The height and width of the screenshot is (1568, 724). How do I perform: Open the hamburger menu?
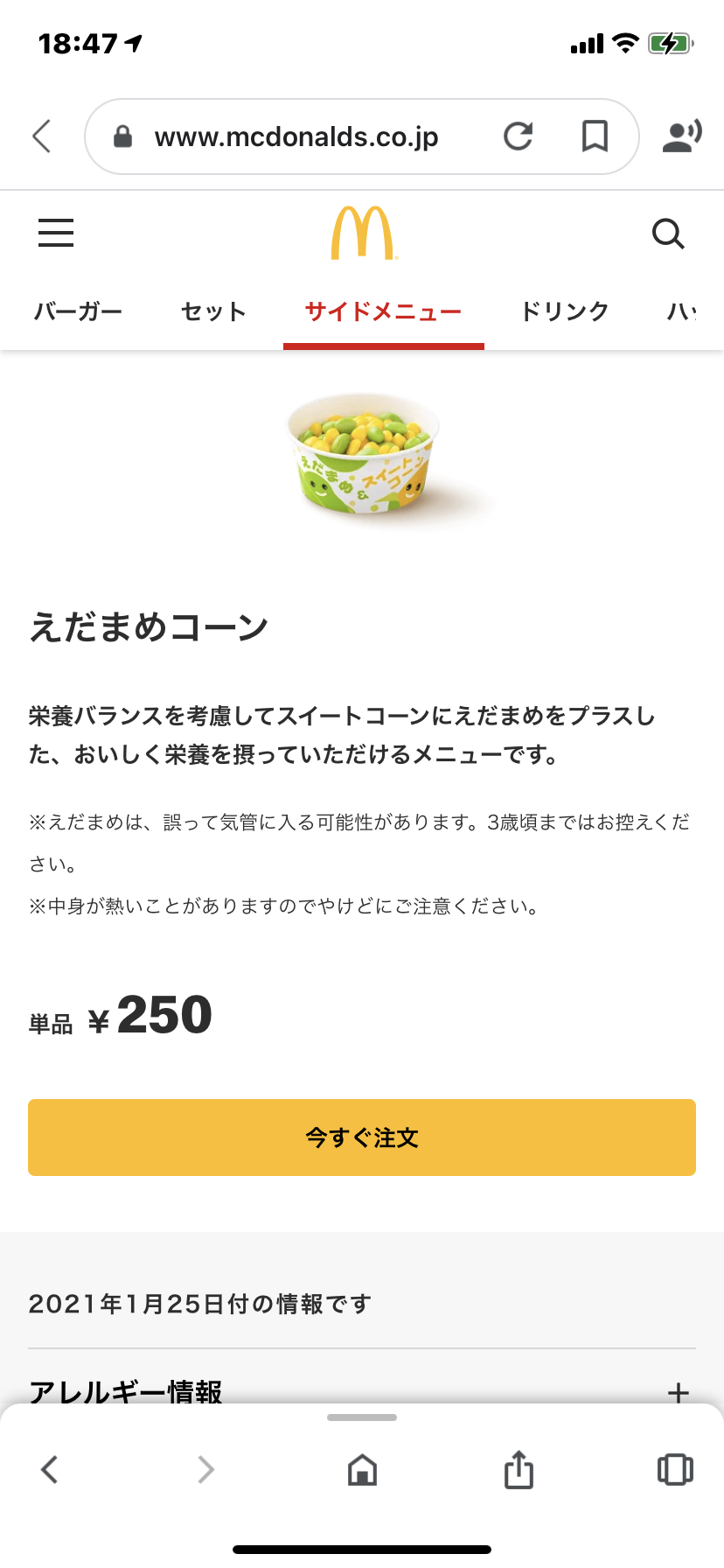point(56,233)
